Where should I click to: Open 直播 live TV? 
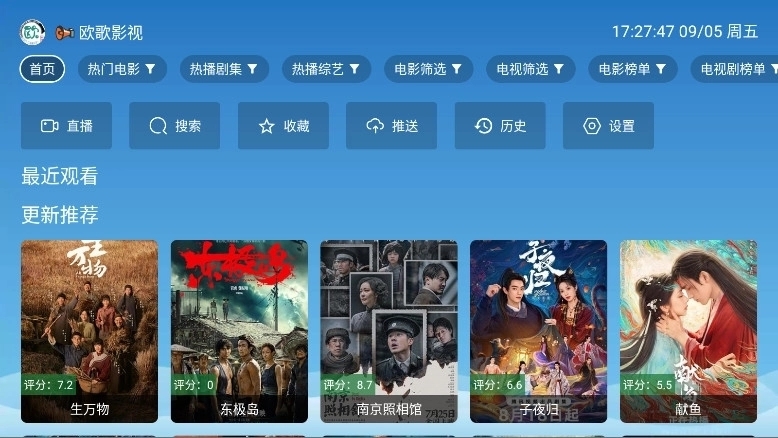click(66, 126)
